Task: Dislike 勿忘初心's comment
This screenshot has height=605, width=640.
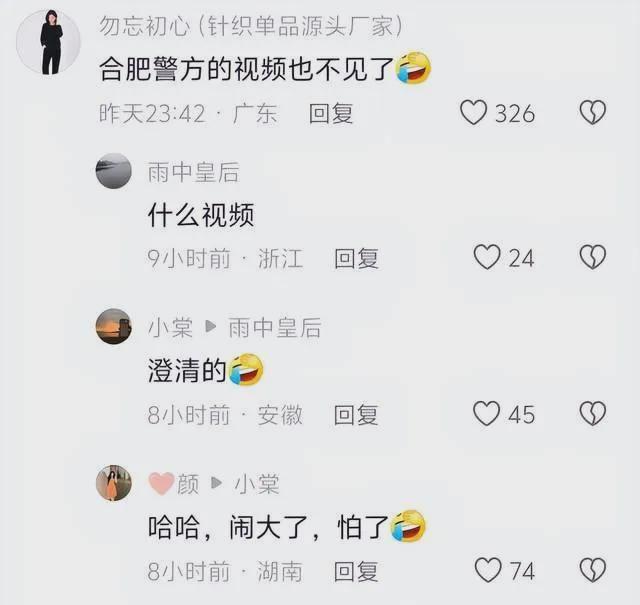Action: coord(593,113)
